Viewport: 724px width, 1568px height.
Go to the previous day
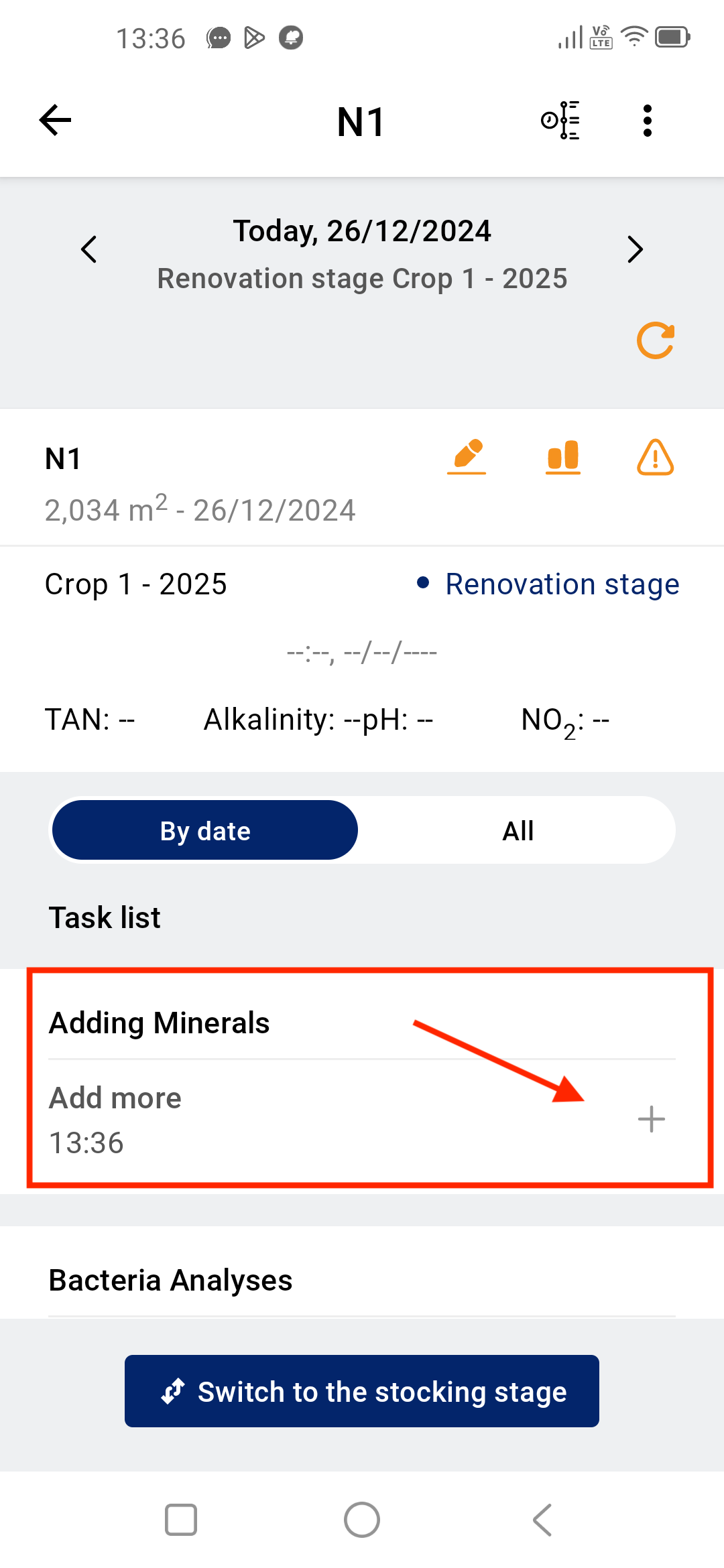tap(88, 249)
